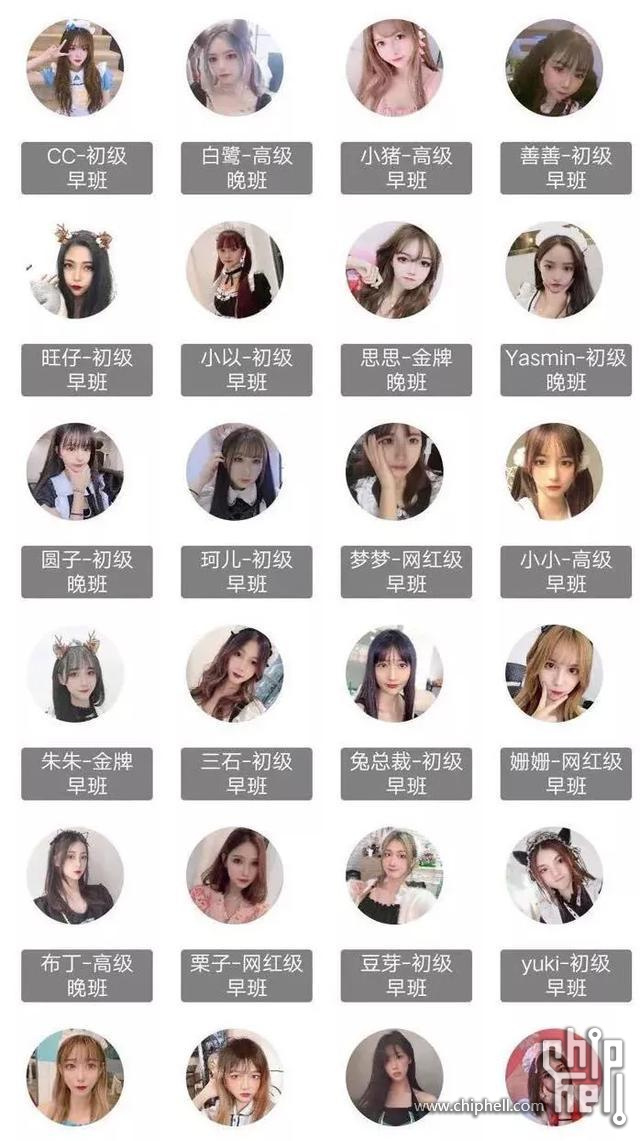Screen dimensions: 640x1141
Task: Open Yasmin-初级 晚班 profile
Action: pos(566,370)
